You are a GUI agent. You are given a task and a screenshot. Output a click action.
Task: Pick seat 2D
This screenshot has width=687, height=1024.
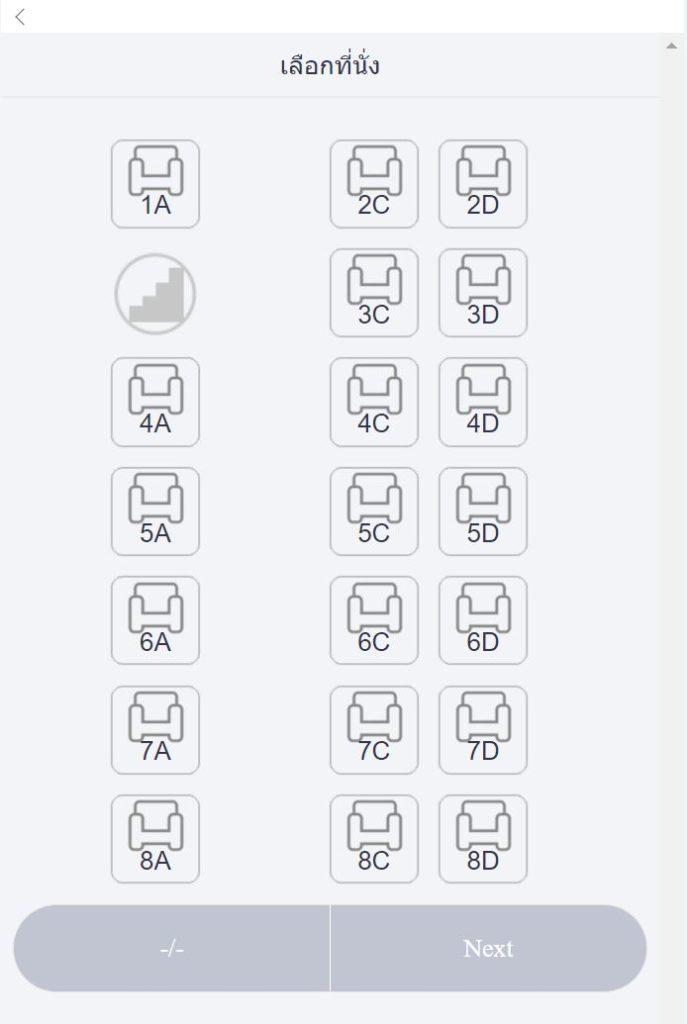click(483, 184)
